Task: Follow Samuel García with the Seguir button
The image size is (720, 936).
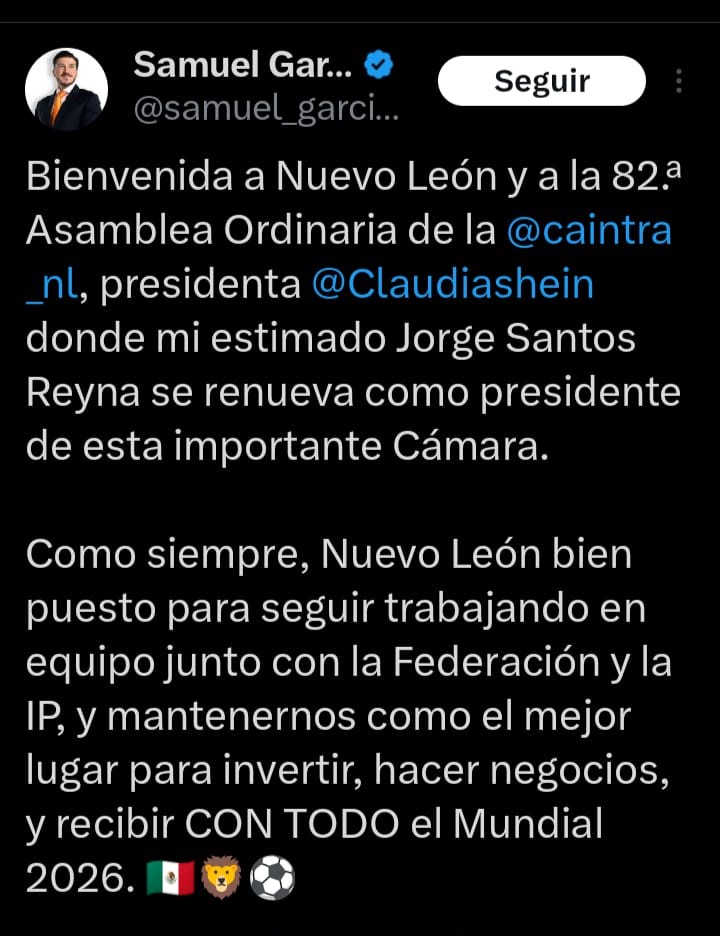Action: pos(542,81)
